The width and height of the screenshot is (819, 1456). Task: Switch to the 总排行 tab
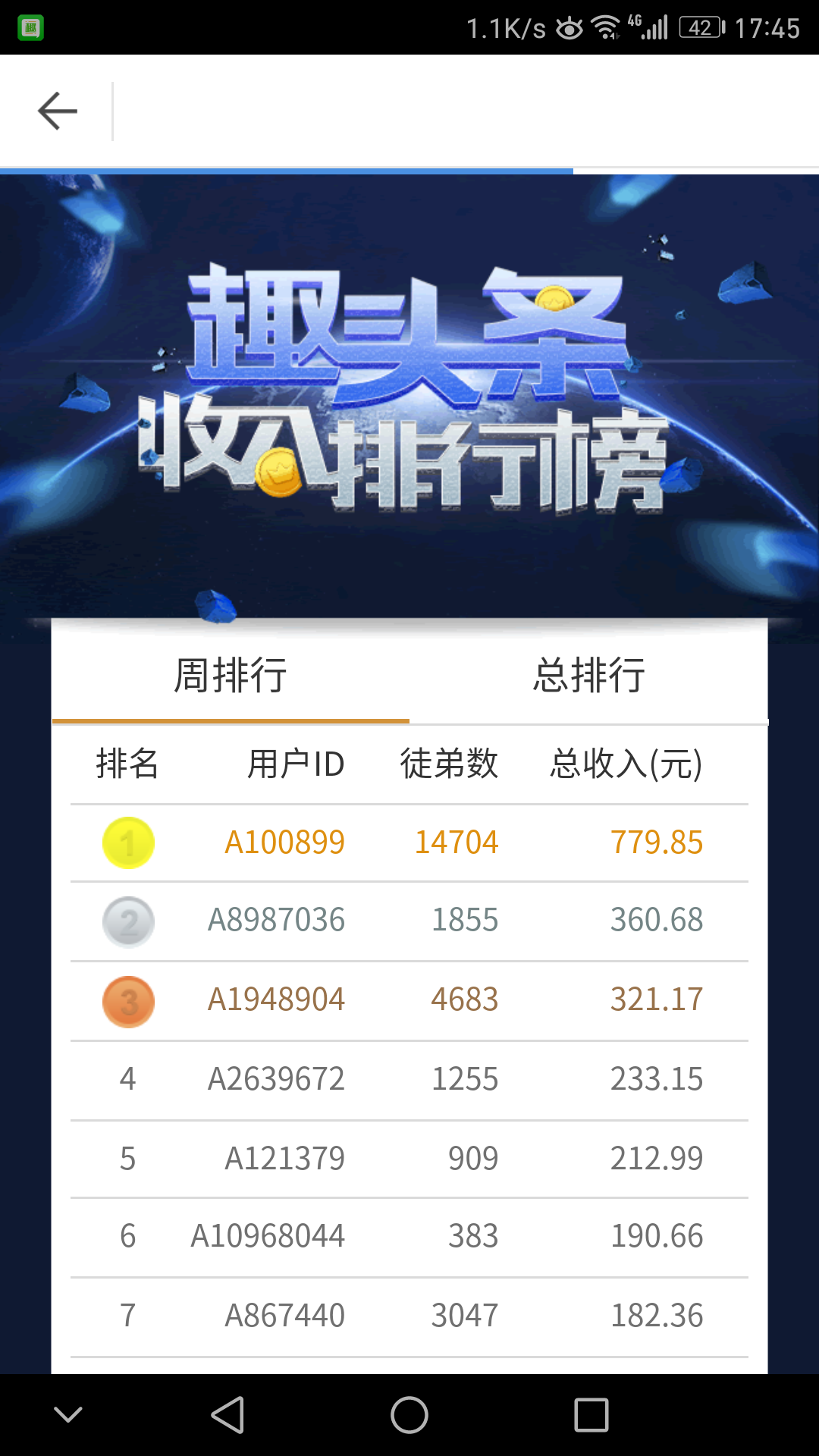point(589,674)
